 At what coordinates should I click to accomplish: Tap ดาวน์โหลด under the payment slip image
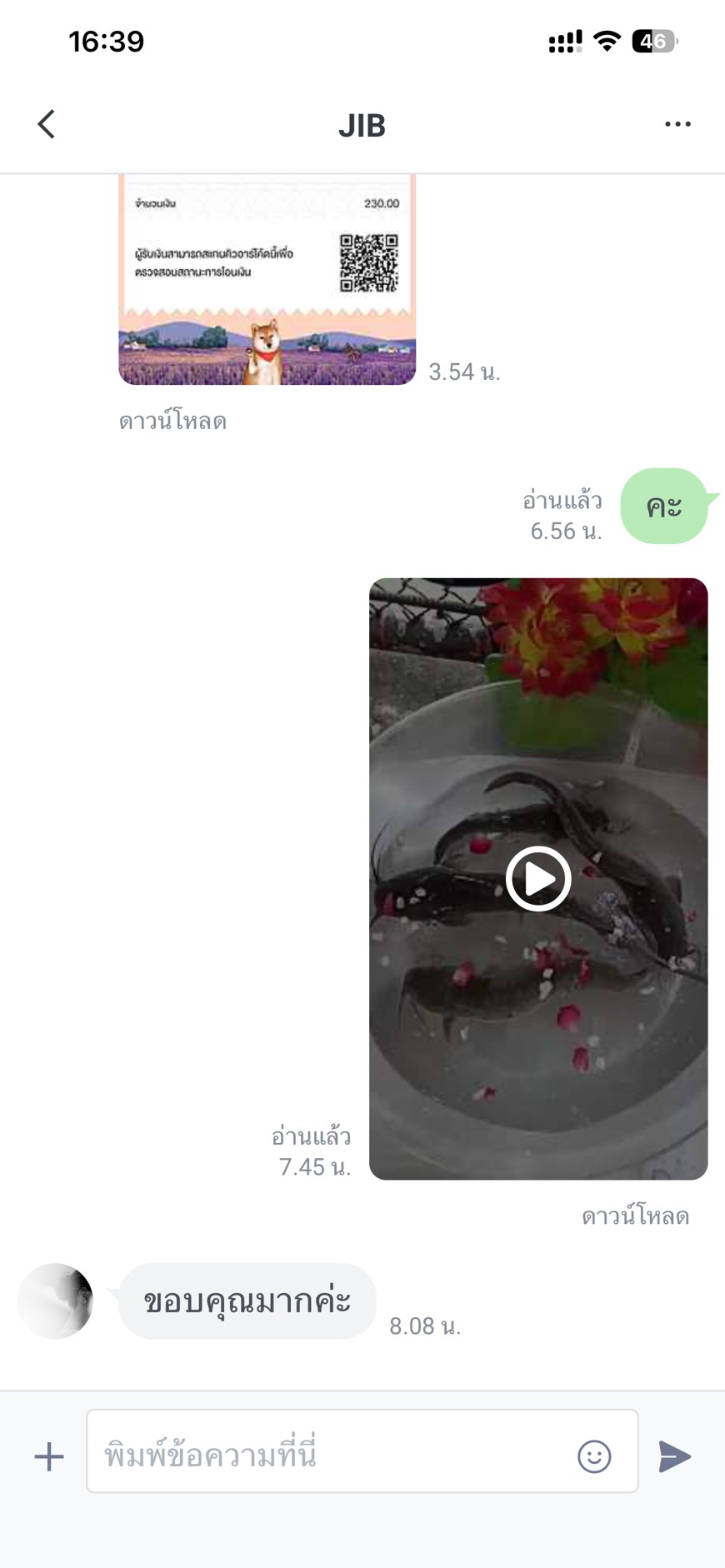[172, 422]
